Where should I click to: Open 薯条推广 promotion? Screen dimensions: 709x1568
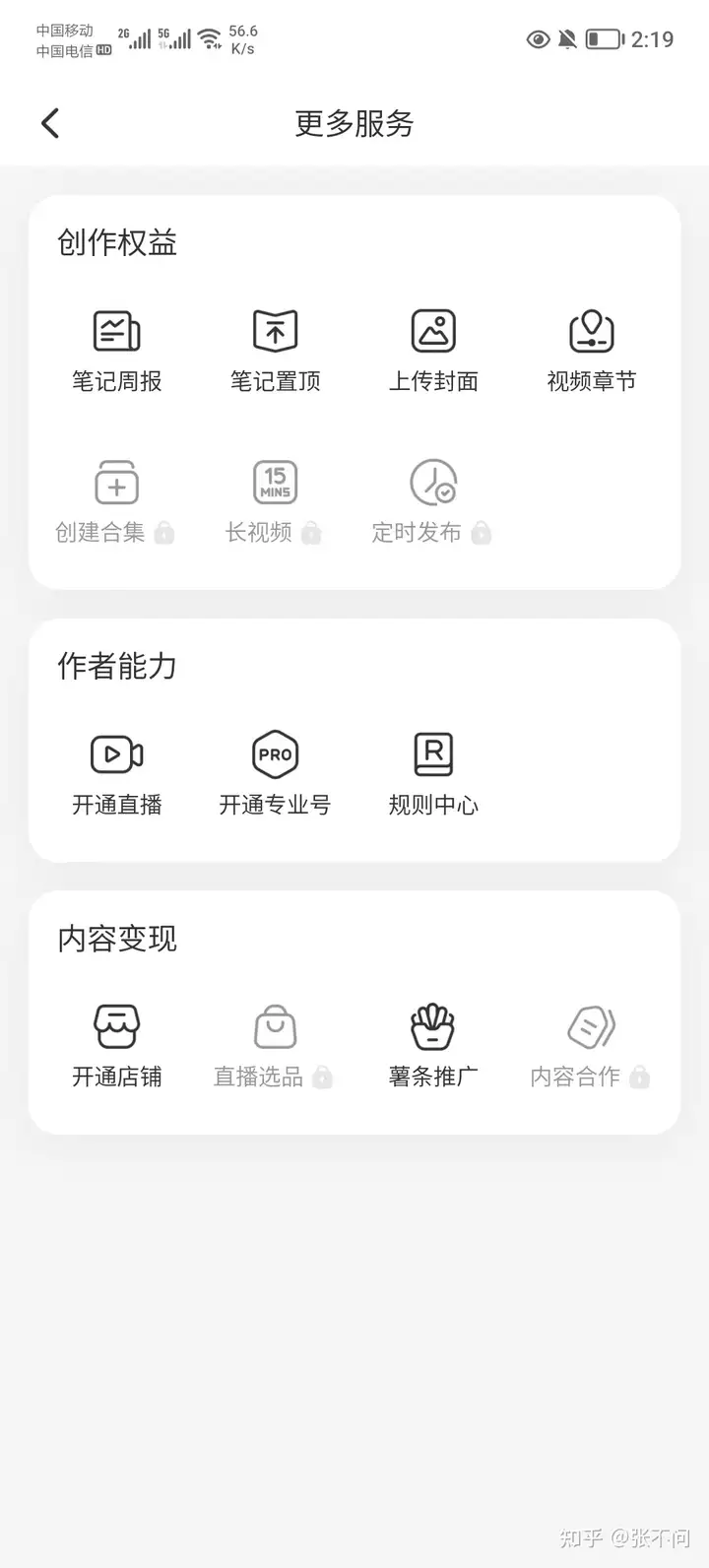[x=433, y=1047]
